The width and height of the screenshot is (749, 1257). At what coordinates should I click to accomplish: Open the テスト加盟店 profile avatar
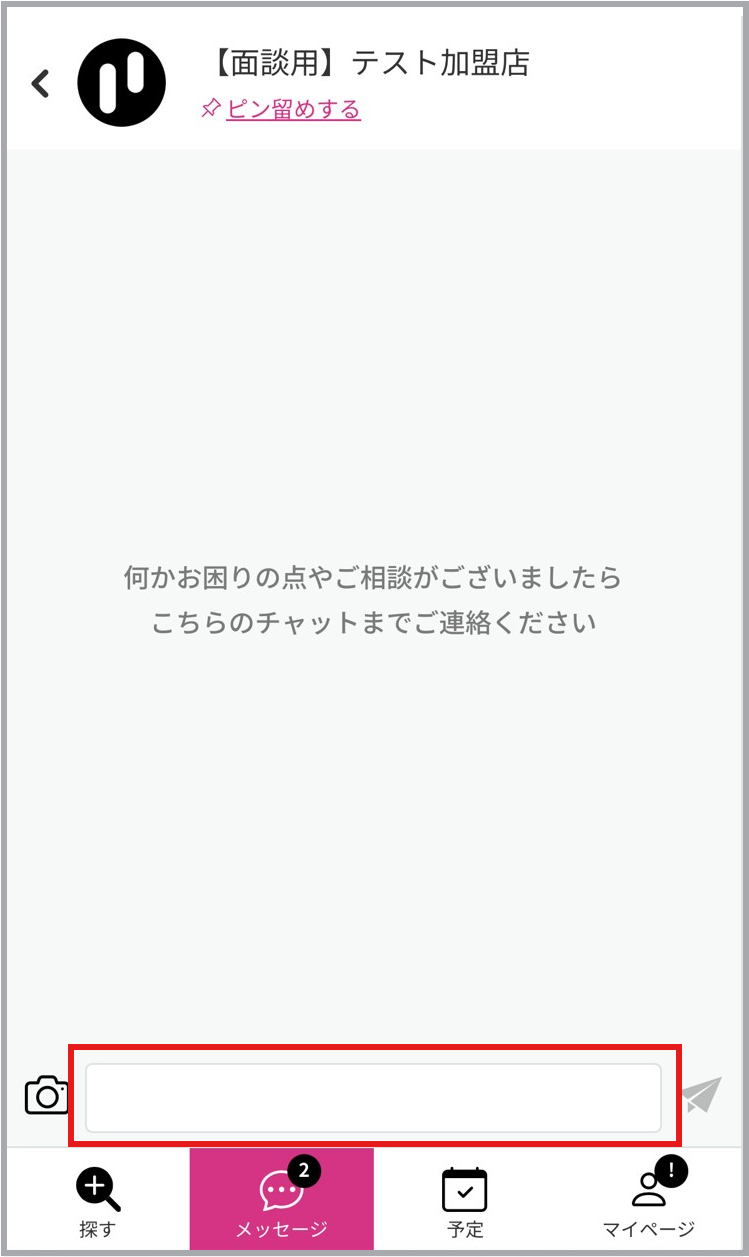coord(121,83)
